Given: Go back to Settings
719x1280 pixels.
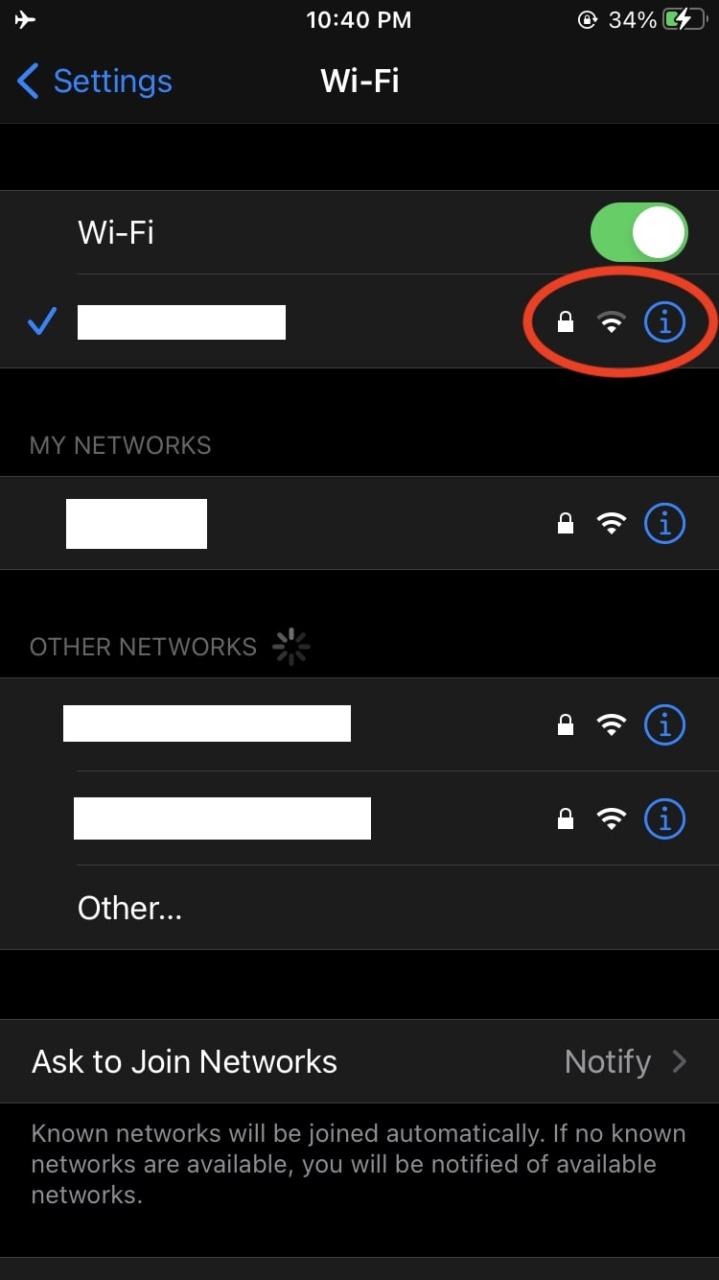Looking at the screenshot, I should [94, 81].
